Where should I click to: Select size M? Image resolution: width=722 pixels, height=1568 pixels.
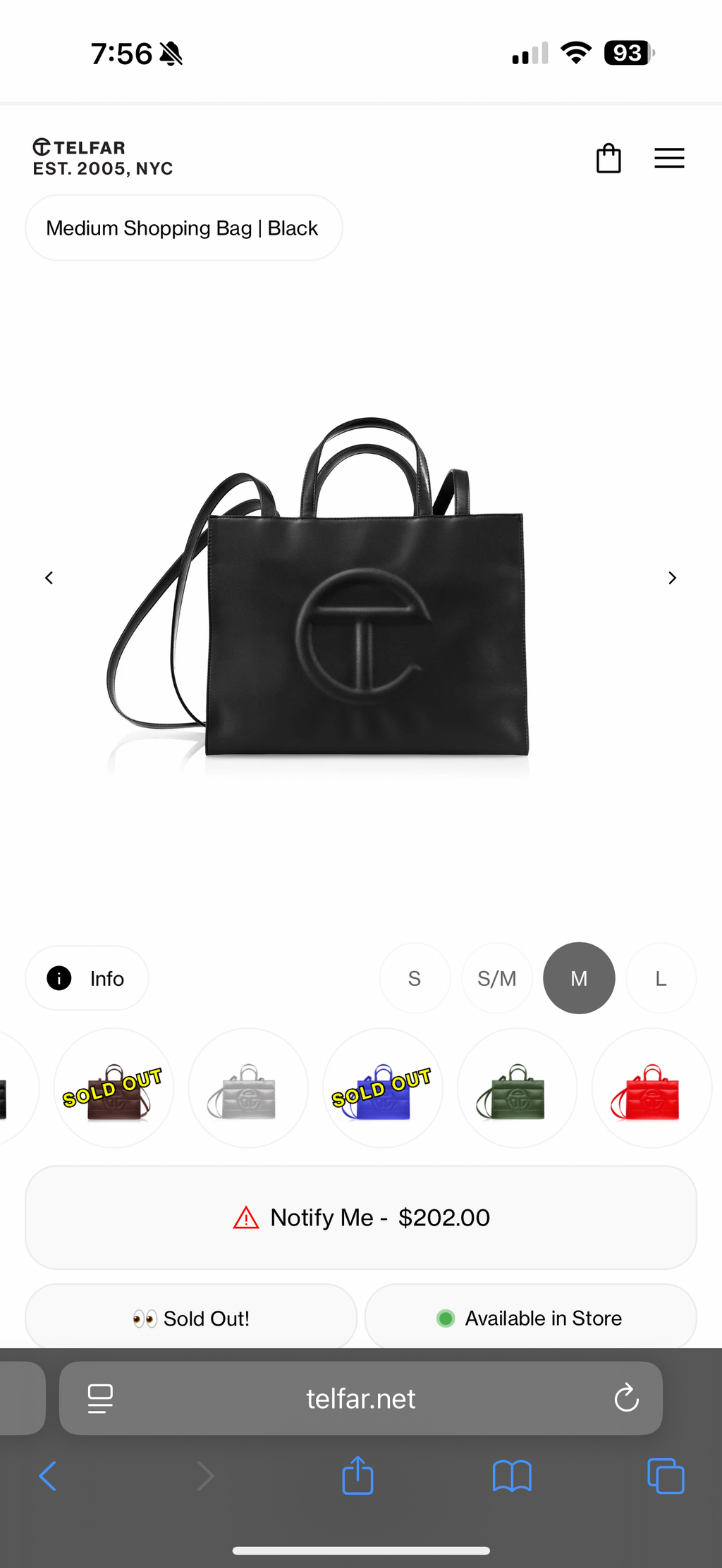(x=579, y=978)
